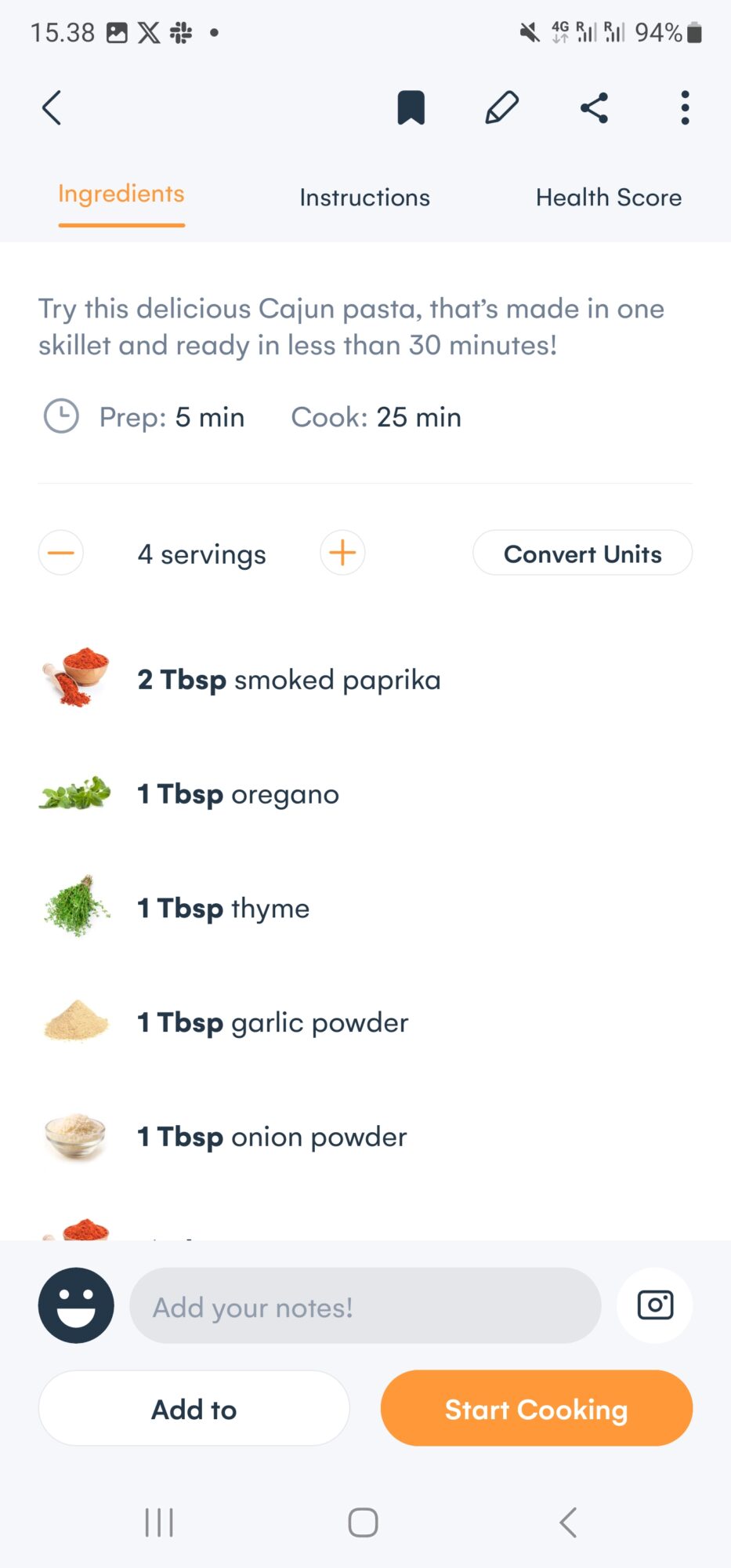Tap the back arrow to return
Image resolution: width=731 pixels, height=1568 pixels.
click(x=51, y=108)
